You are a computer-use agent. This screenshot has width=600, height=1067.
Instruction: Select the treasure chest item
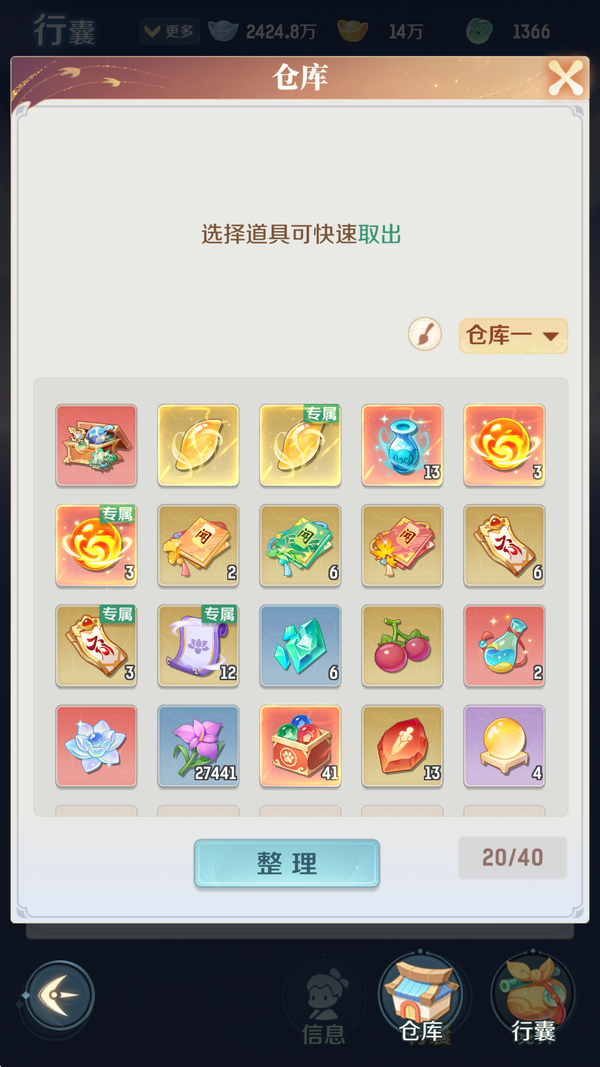(x=96, y=445)
